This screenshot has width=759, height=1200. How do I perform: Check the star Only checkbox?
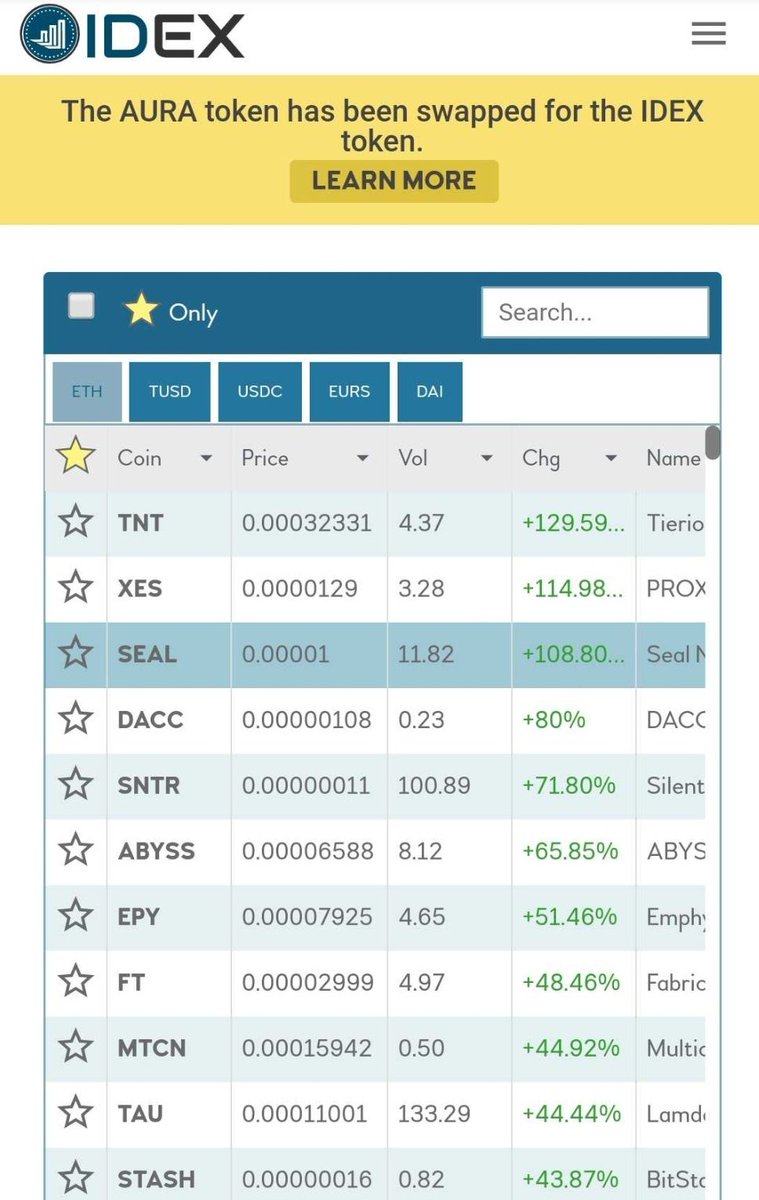tap(81, 306)
